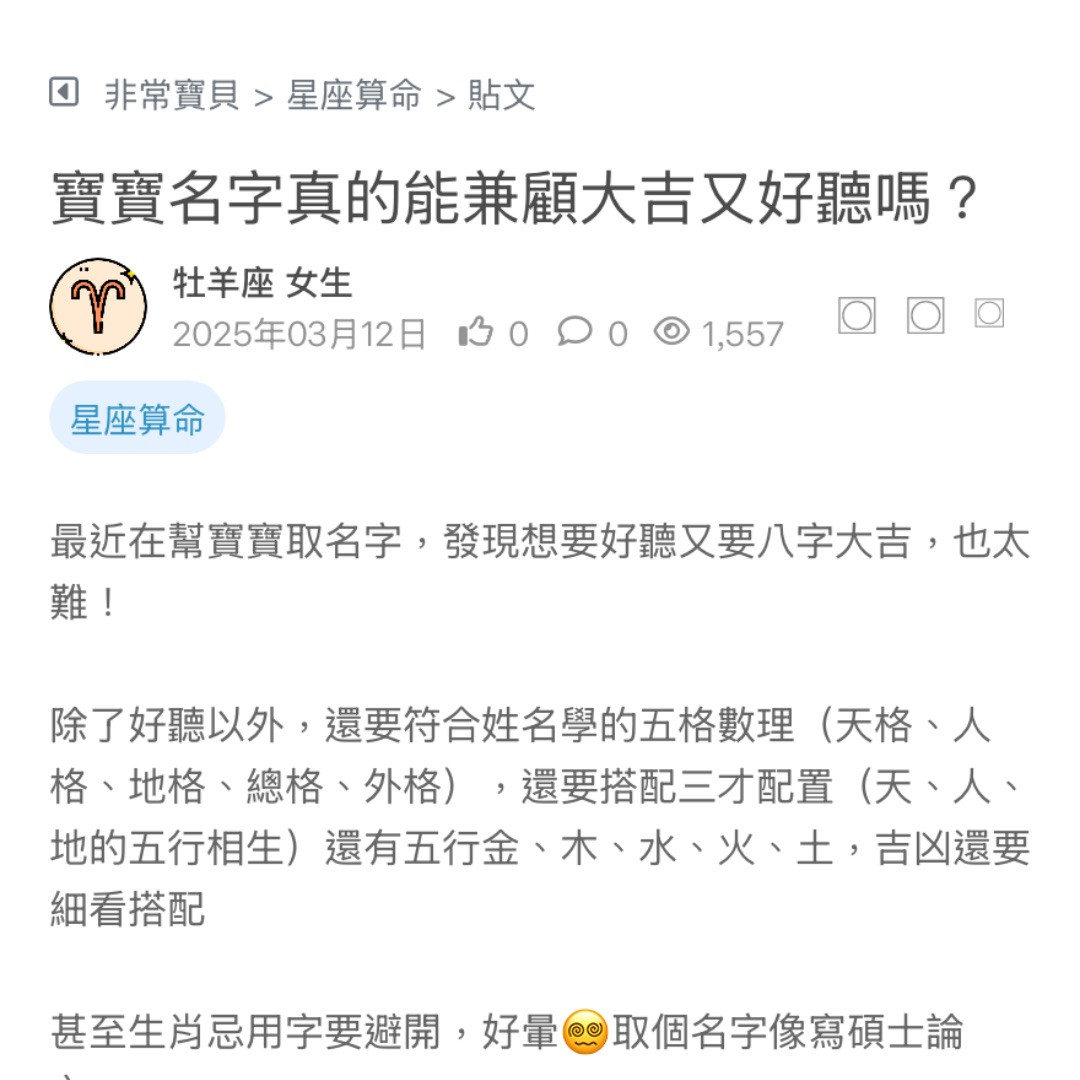This screenshot has height=1080, width=1080.
Task: Open the comments bubble icon
Action: (575, 332)
